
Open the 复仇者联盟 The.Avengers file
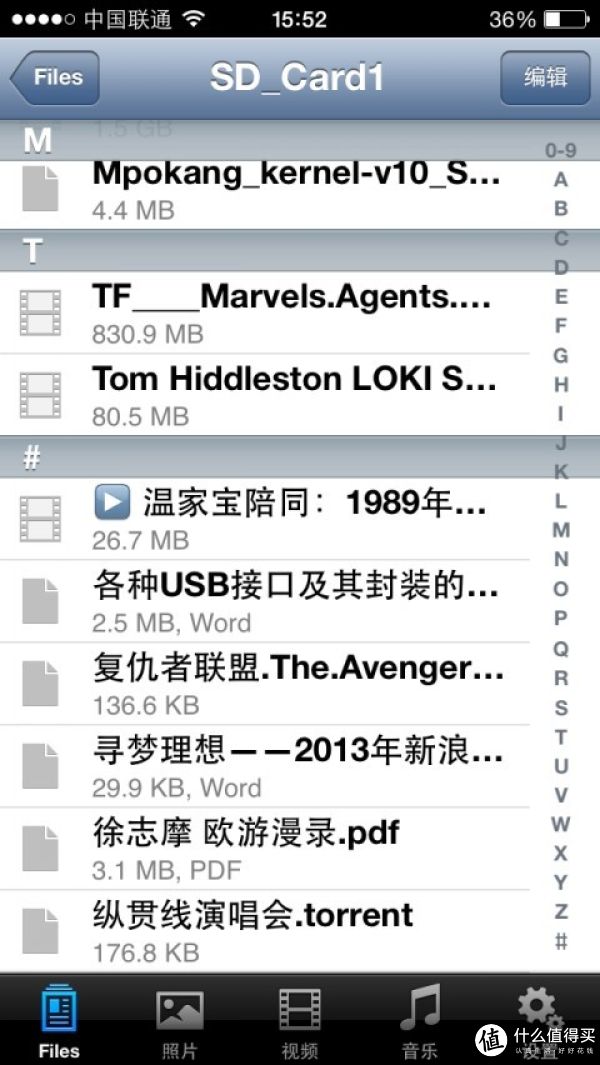point(265,684)
